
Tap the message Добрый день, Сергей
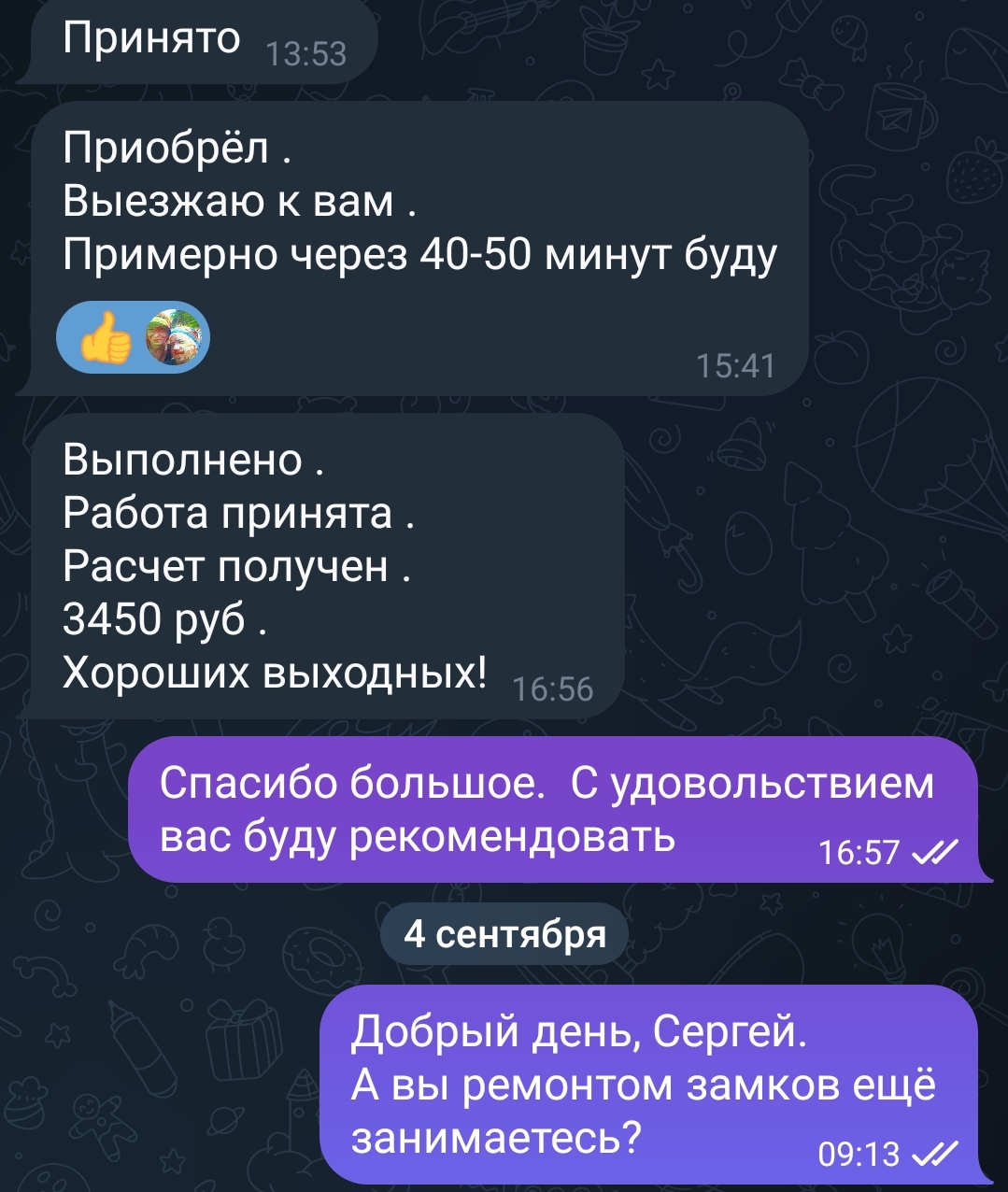pyautogui.click(x=645, y=1085)
